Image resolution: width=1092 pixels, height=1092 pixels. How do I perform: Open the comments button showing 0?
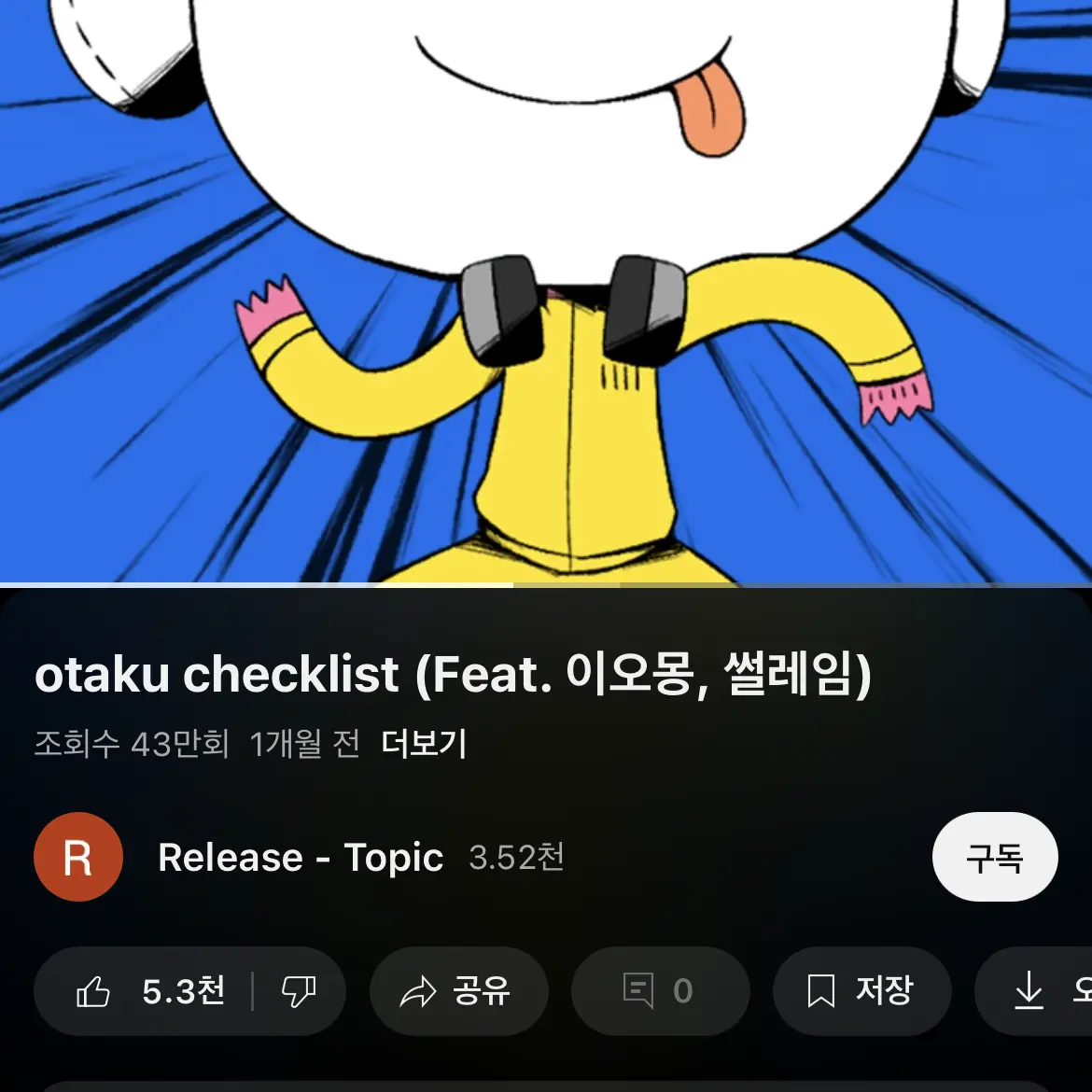[659, 991]
